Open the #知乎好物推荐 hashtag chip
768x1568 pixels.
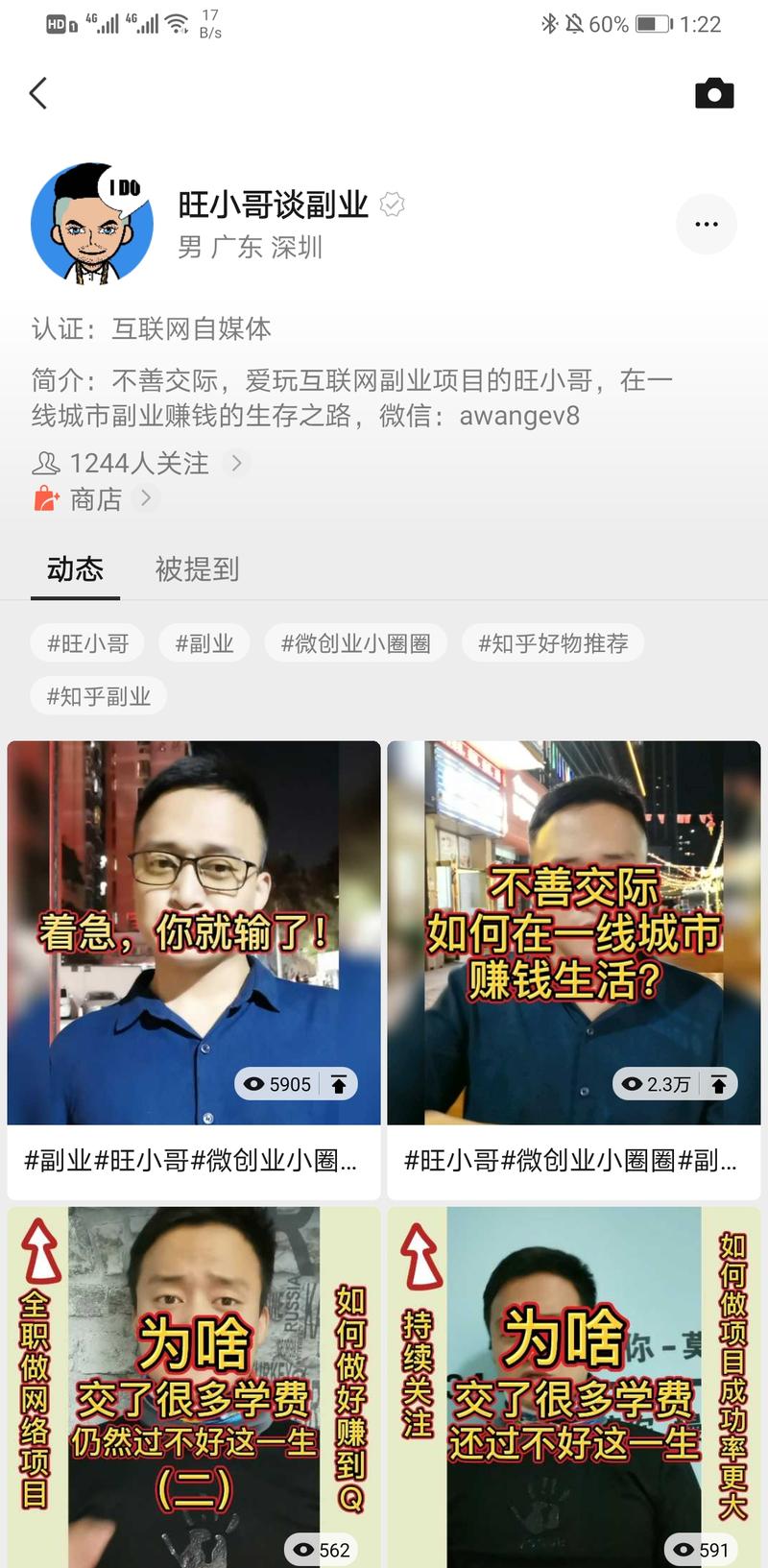(x=553, y=642)
